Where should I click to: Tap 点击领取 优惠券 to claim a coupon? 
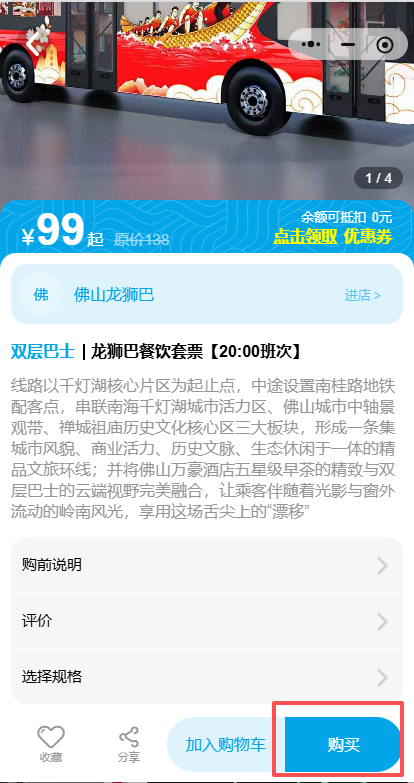click(333, 237)
